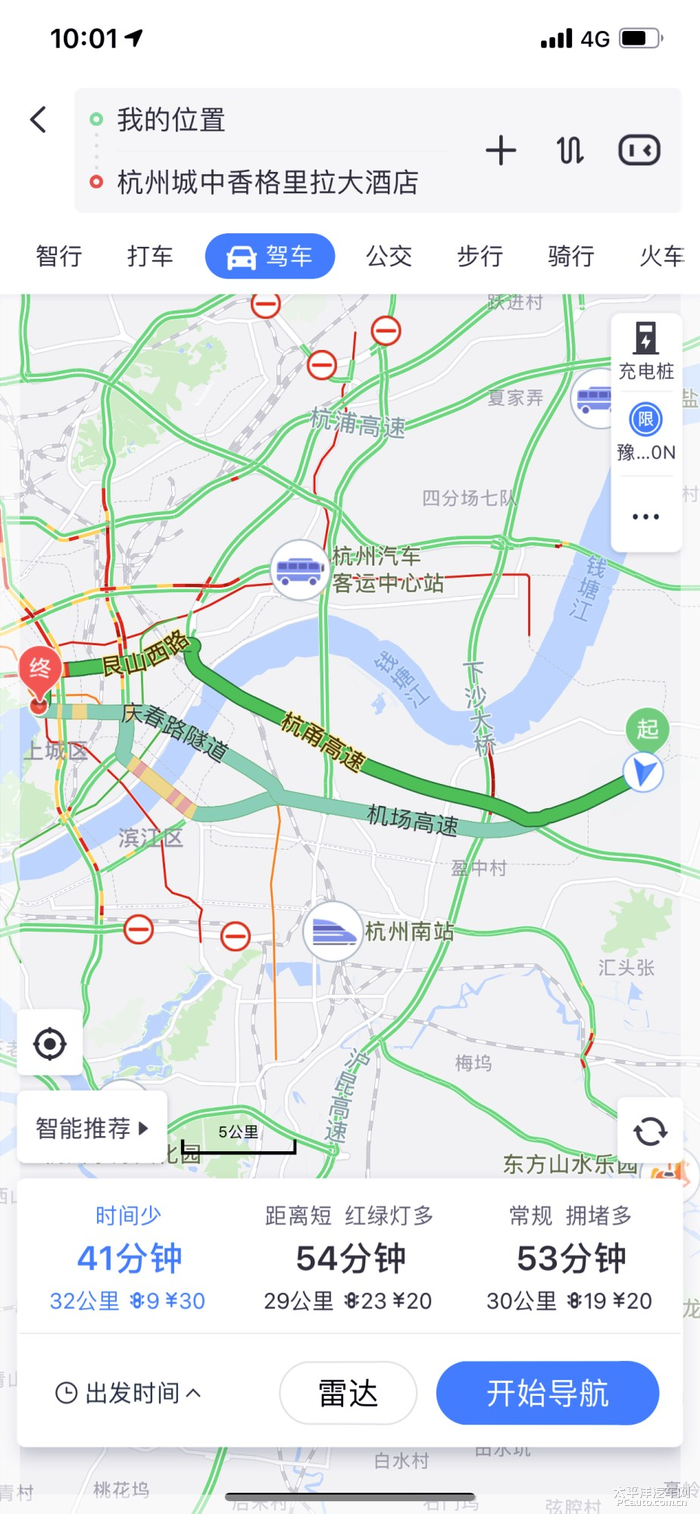Refresh the route with the reload icon
Image resolution: width=700 pixels, height=1514 pixels.
(x=650, y=1131)
